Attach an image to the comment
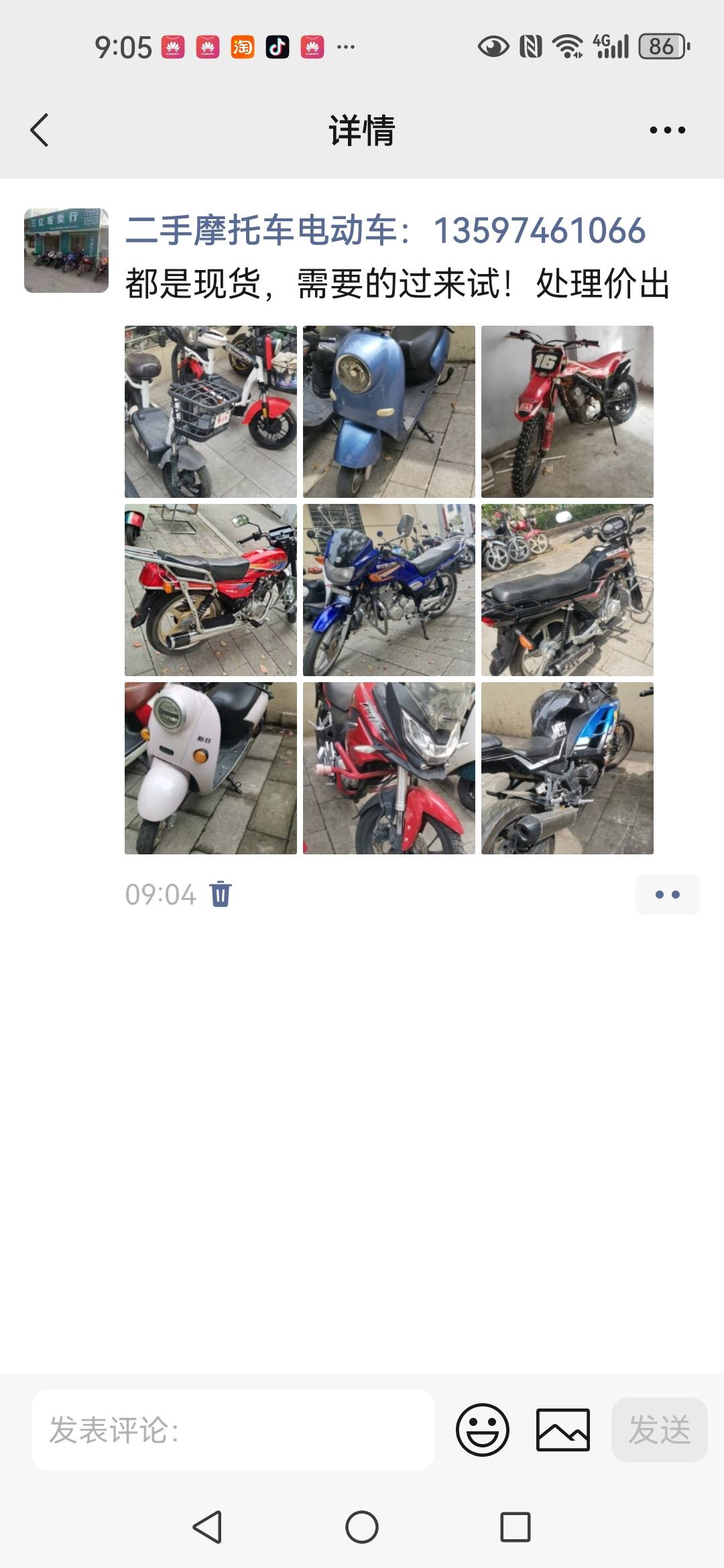This screenshot has height=1568, width=724. point(562,1430)
